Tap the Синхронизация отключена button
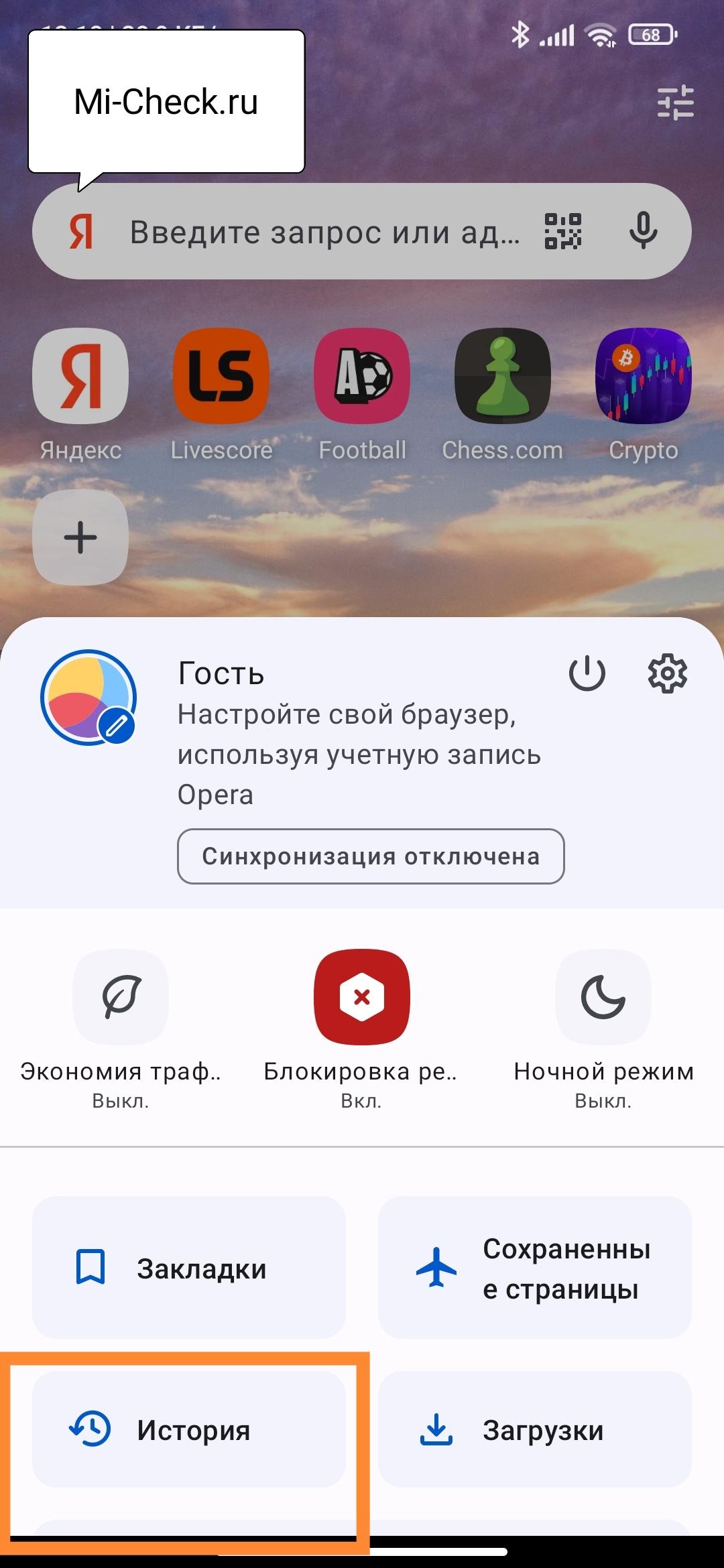 (371, 856)
